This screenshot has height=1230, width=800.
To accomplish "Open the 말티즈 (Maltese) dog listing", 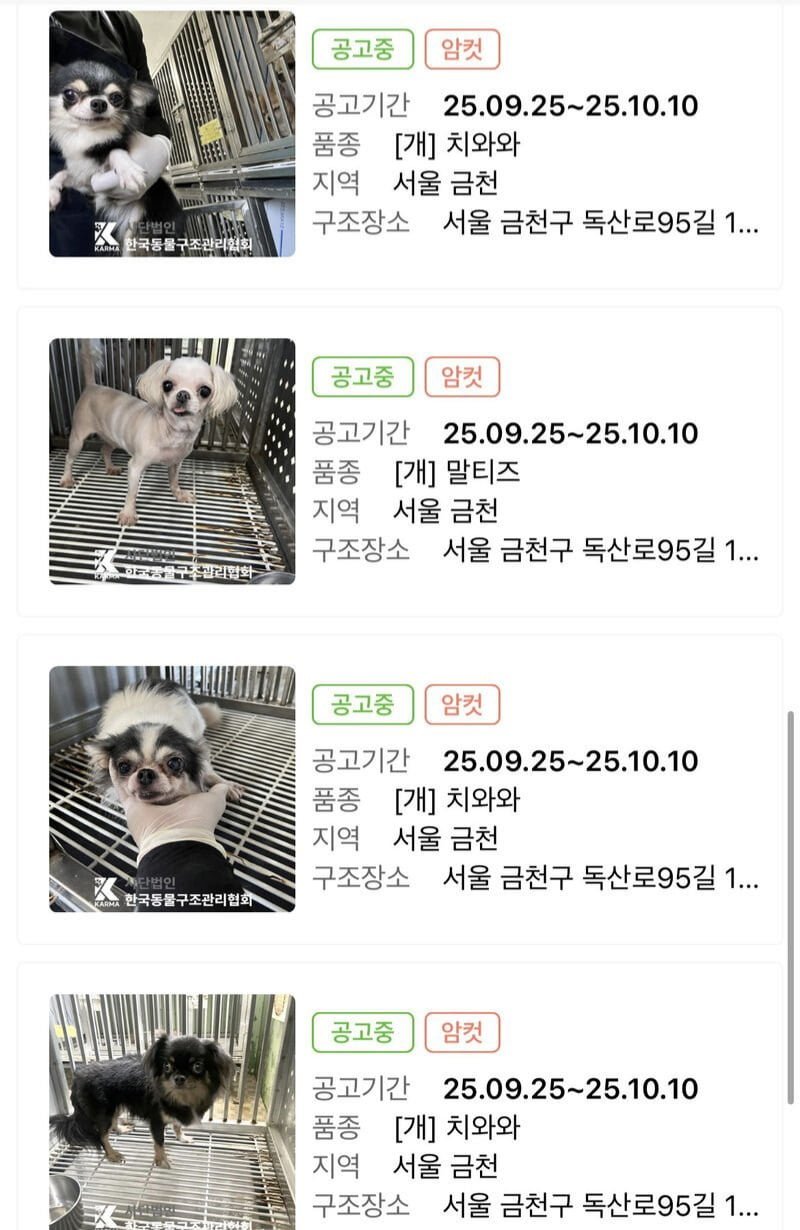I will point(172,461).
